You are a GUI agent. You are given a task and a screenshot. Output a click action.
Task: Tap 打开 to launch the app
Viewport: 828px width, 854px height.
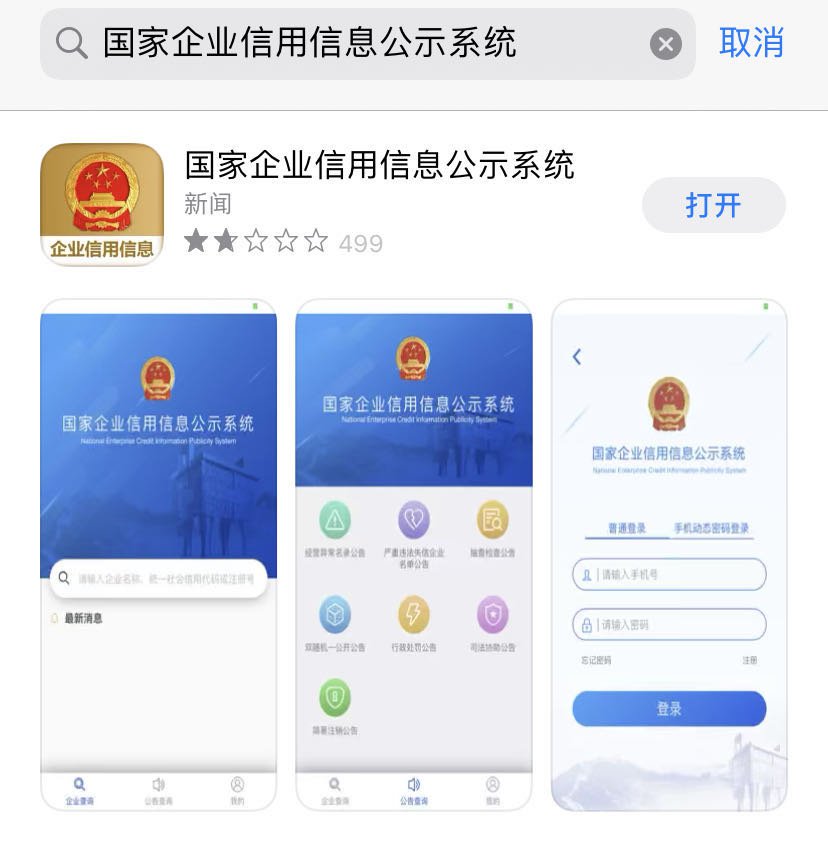click(x=713, y=205)
